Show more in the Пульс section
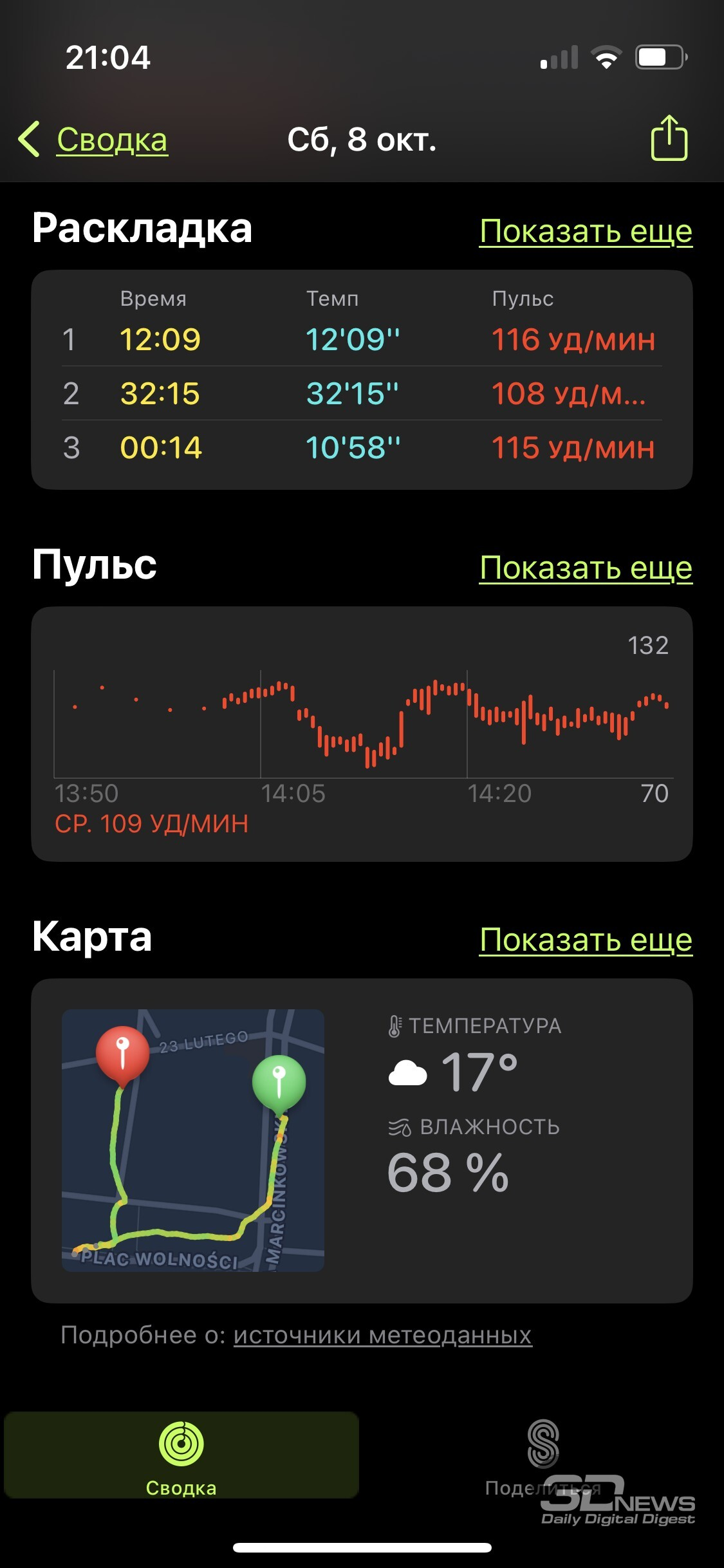This screenshot has height=1568, width=724. [x=586, y=568]
